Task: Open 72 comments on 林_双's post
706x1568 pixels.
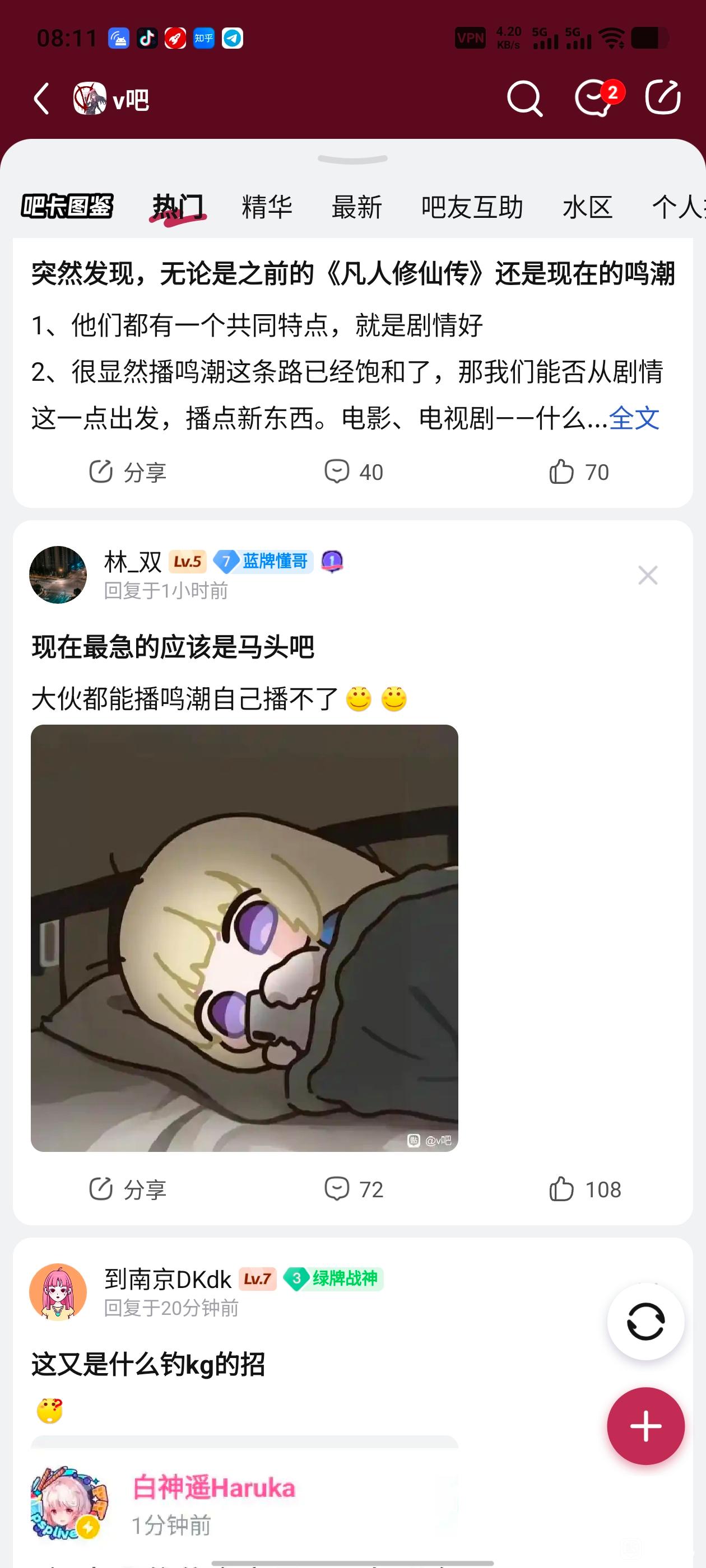Action: point(354,1189)
